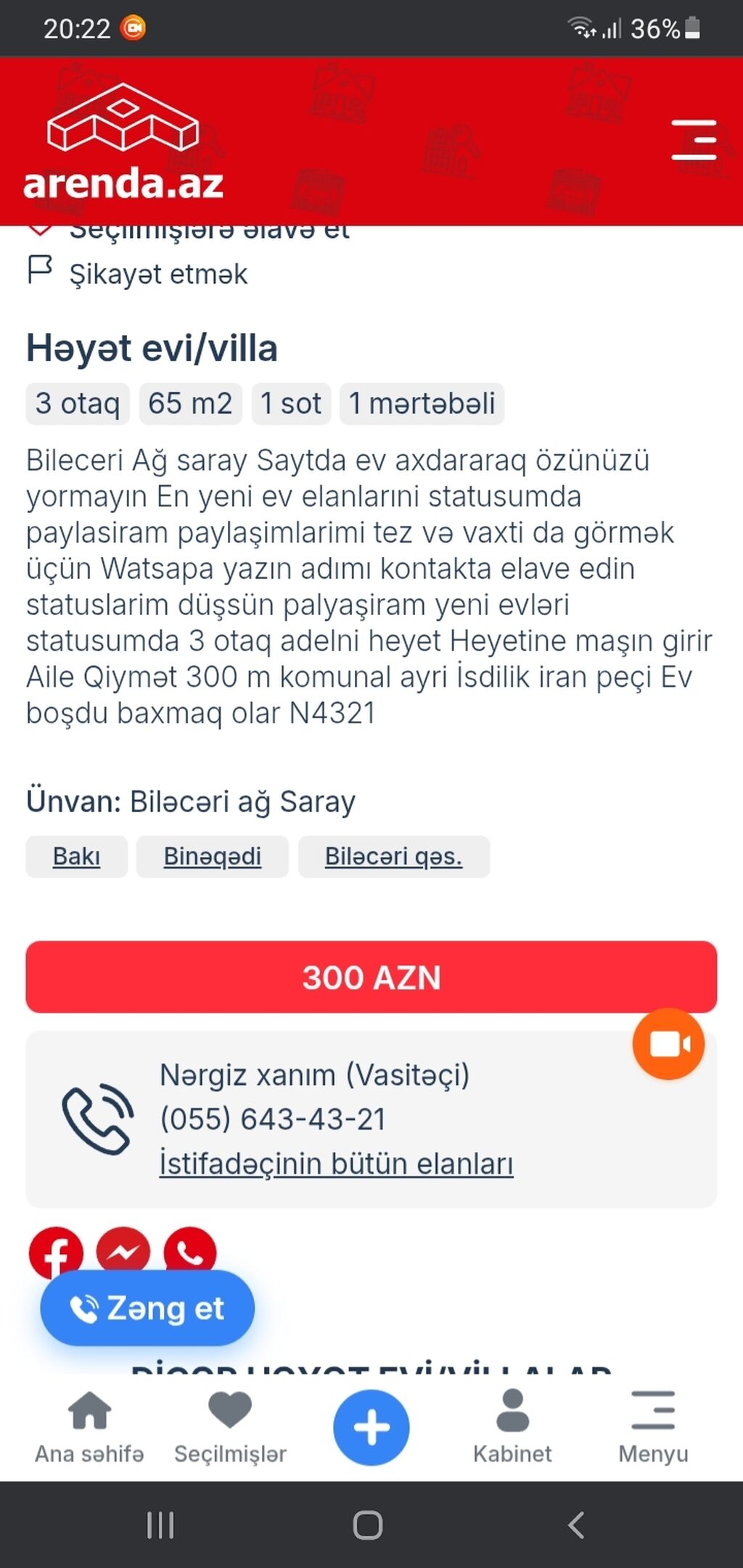Screen dimensions: 743x1568
Task: Share the listing on Facebook
Action: click(55, 1249)
